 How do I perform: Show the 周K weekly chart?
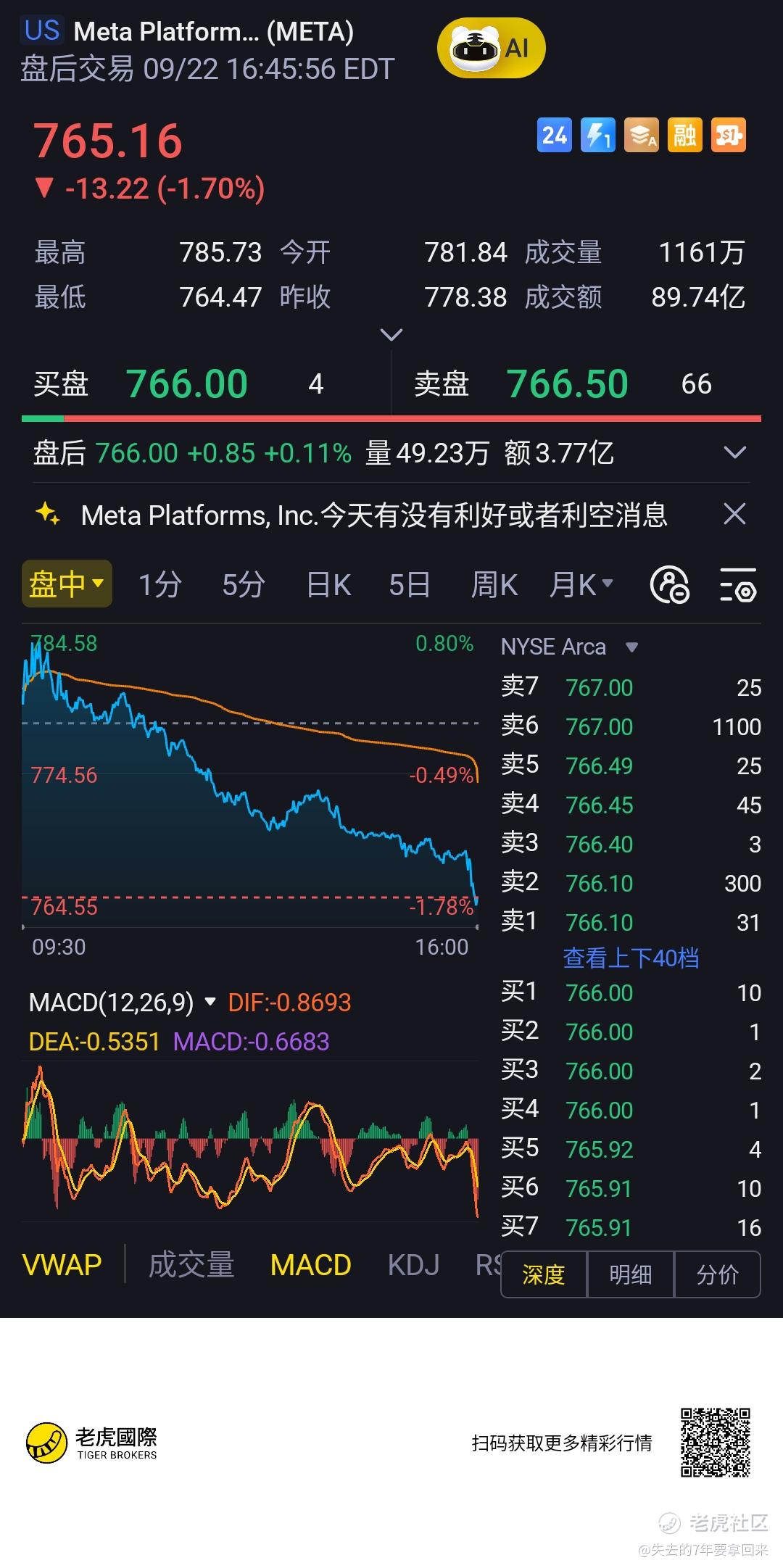(x=494, y=584)
